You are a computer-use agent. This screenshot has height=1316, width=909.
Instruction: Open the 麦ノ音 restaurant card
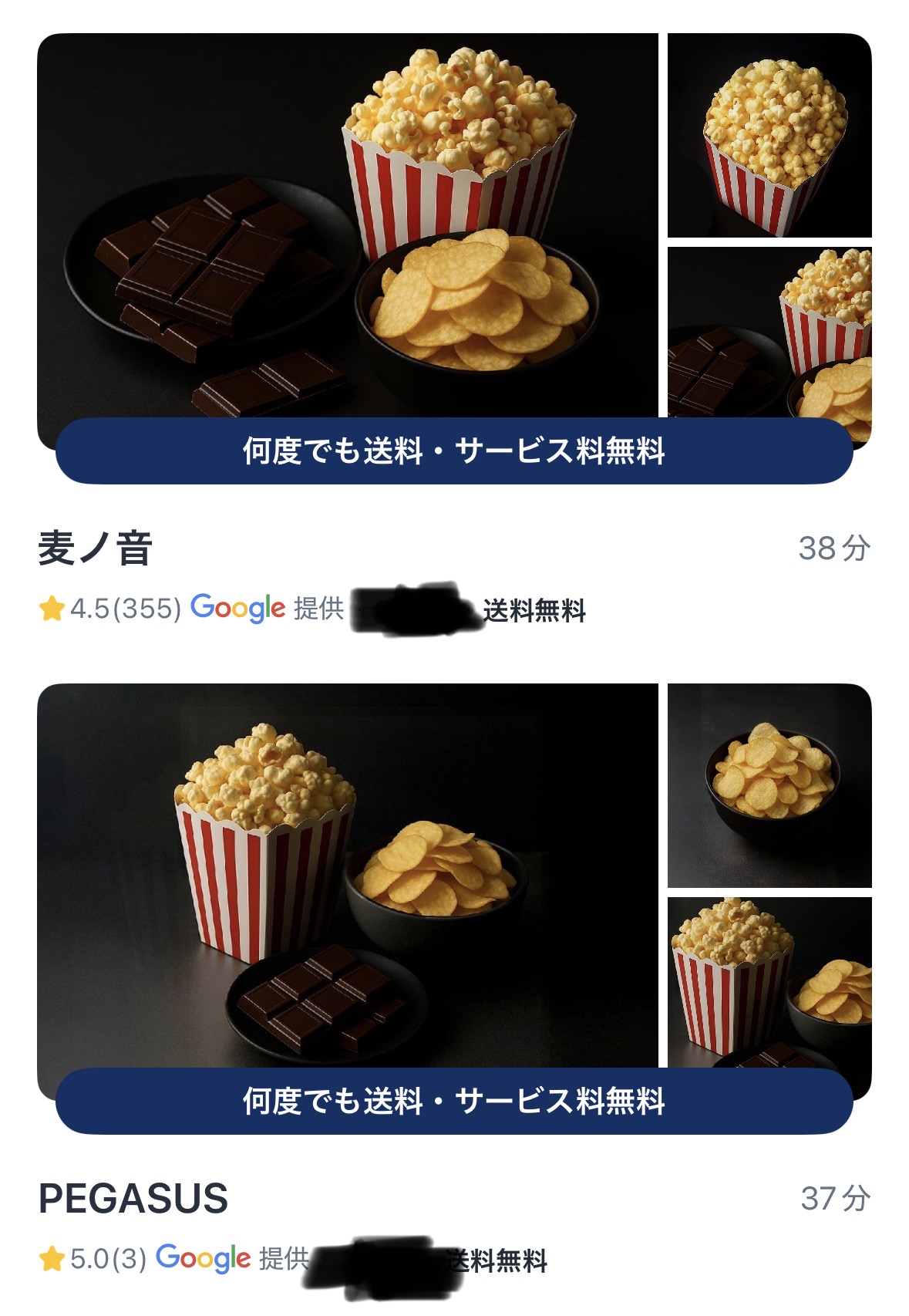click(96, 548)
